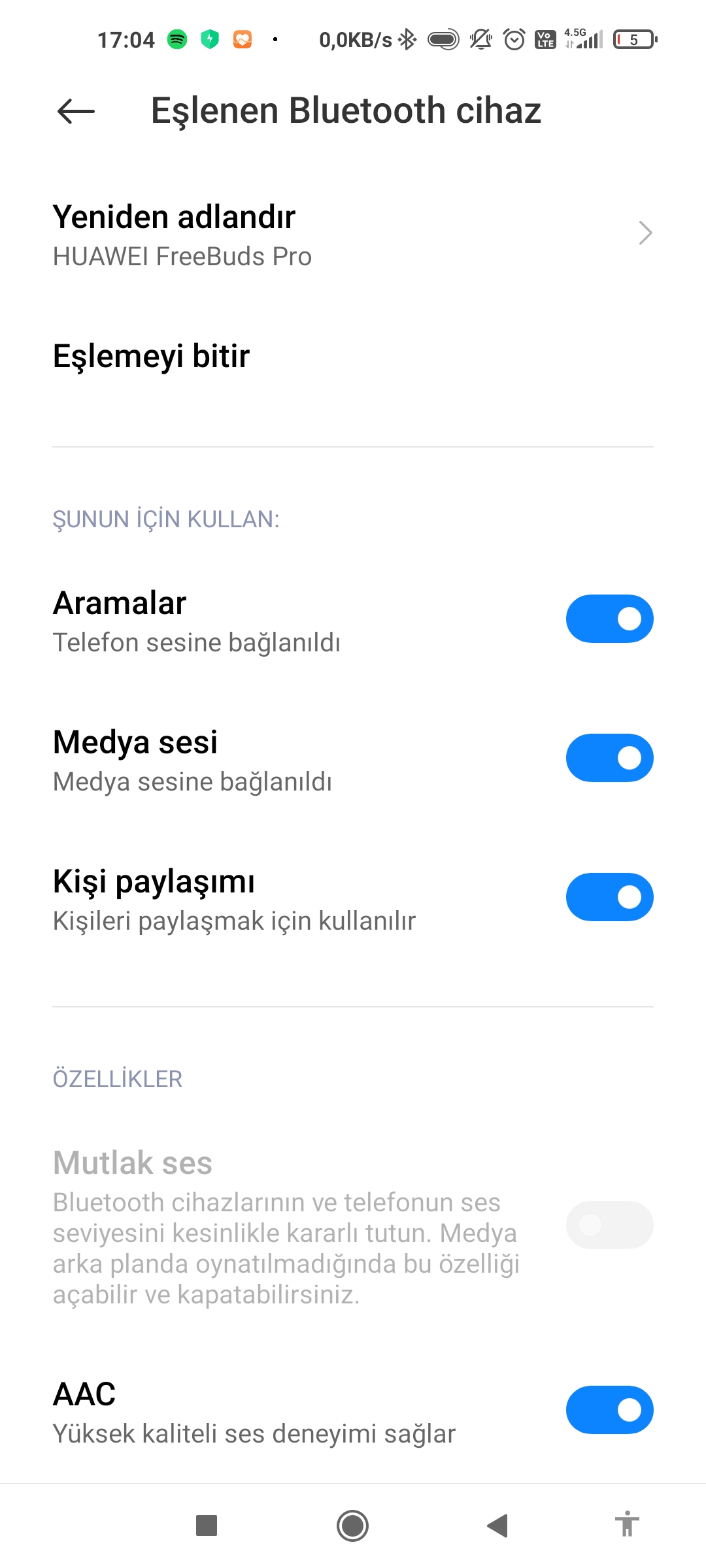Screen dimensions: 706x1568
Task: Open recent apps with the square button
Action: click(x=207, y=1526)
